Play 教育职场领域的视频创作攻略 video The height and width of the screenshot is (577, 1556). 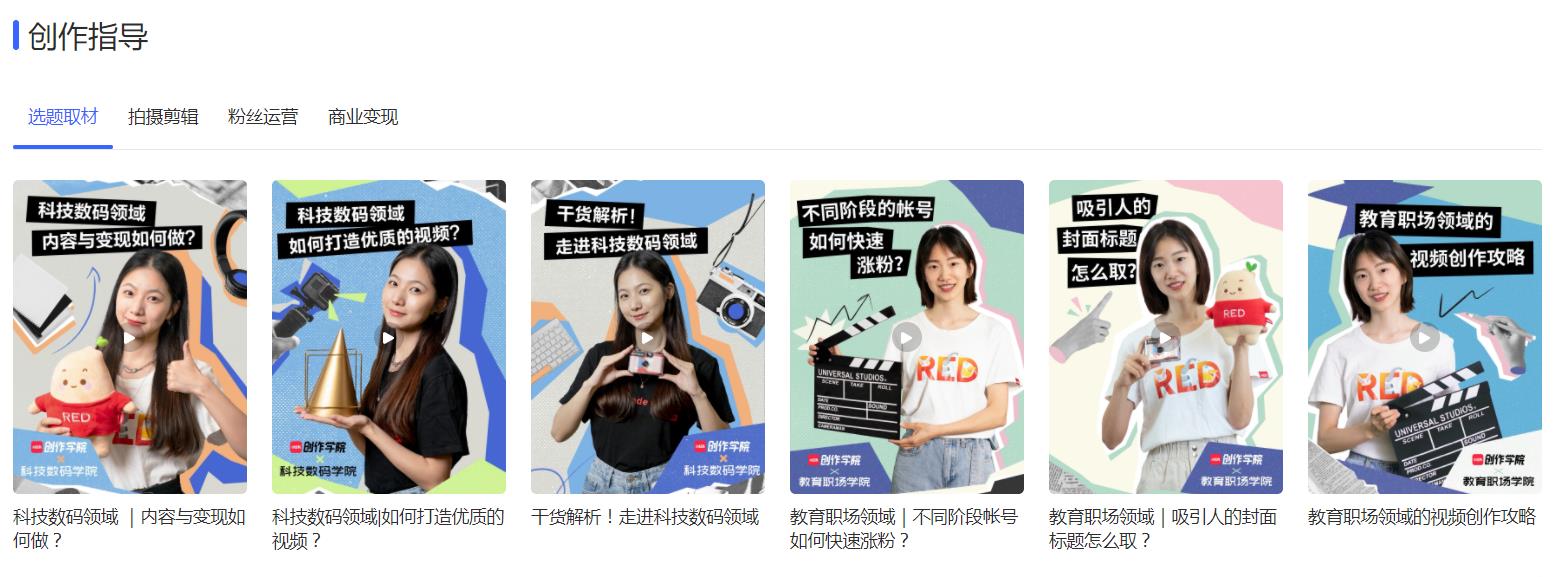pyautogui.click(x=1425, y=337)
